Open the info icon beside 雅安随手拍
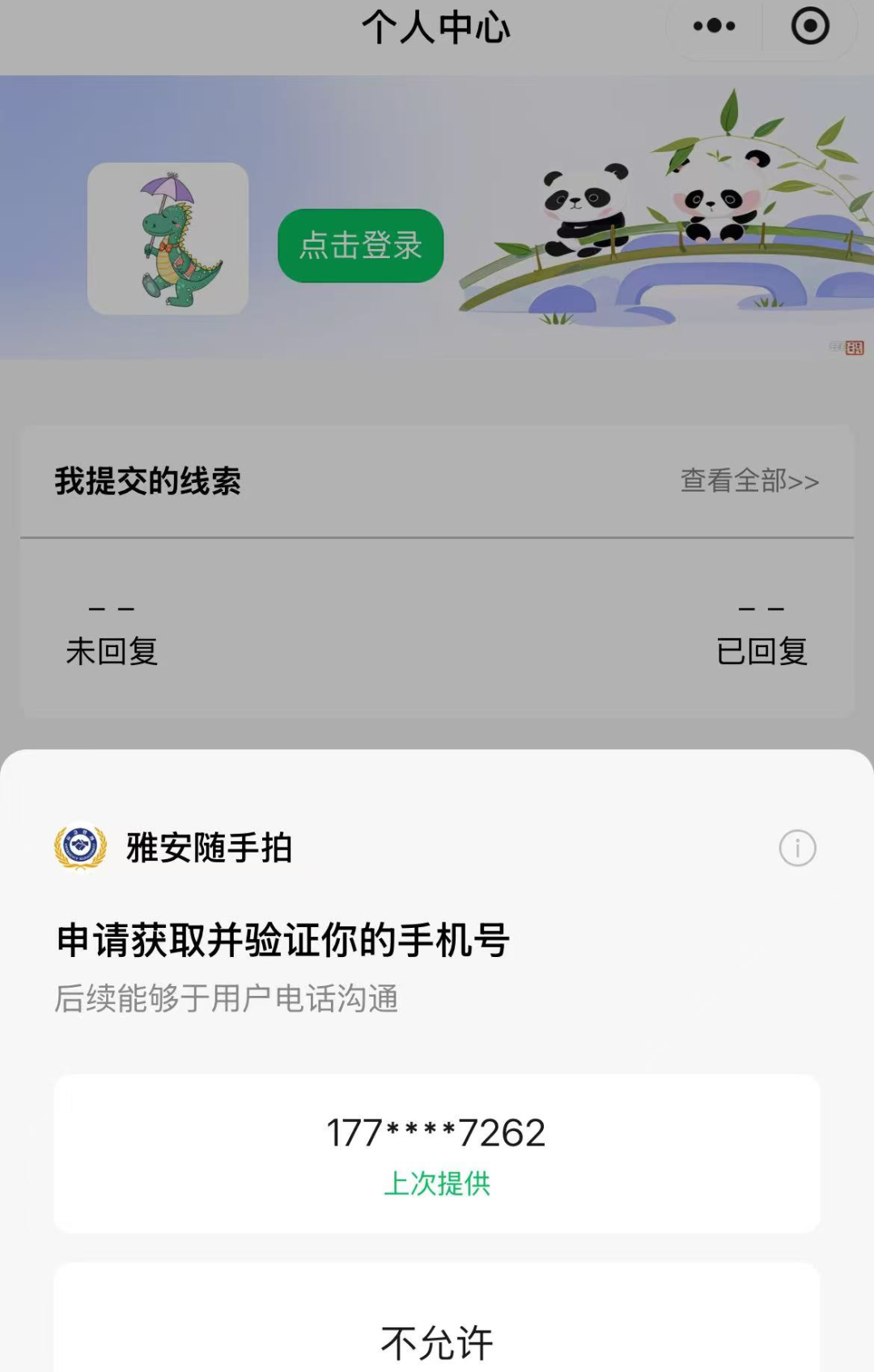 tap(797, 849)
